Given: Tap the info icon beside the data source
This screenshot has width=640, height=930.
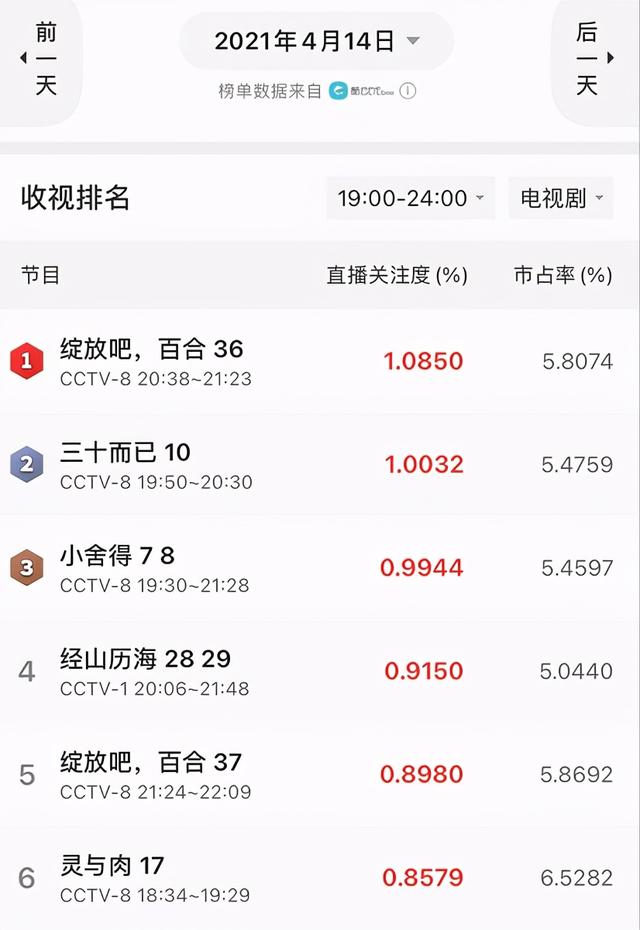Looking at the screenshot, I should tap(408, 91).
